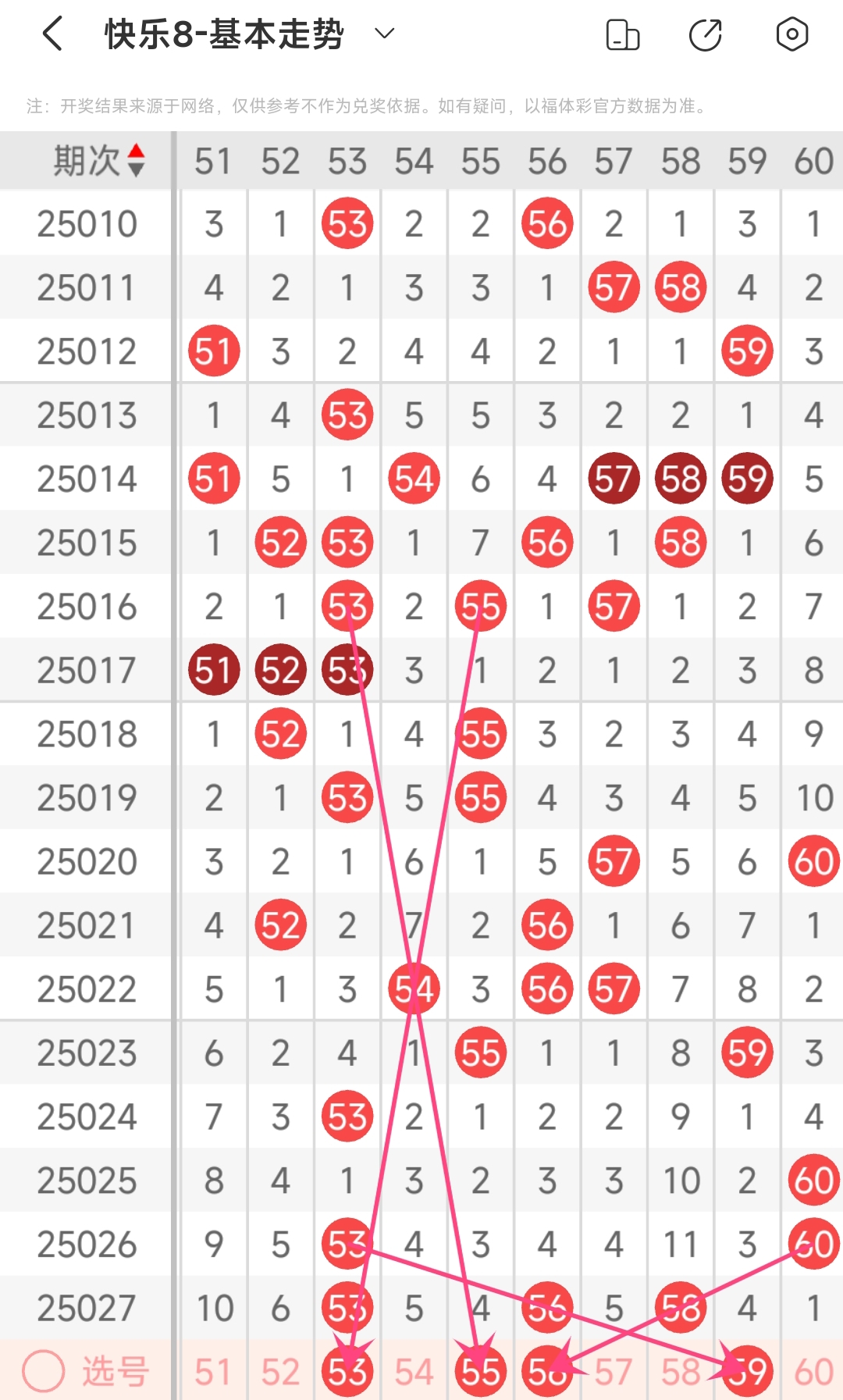Tap number 60 in the 选号 row
843x1400 pixels.
coord(814,1372)
